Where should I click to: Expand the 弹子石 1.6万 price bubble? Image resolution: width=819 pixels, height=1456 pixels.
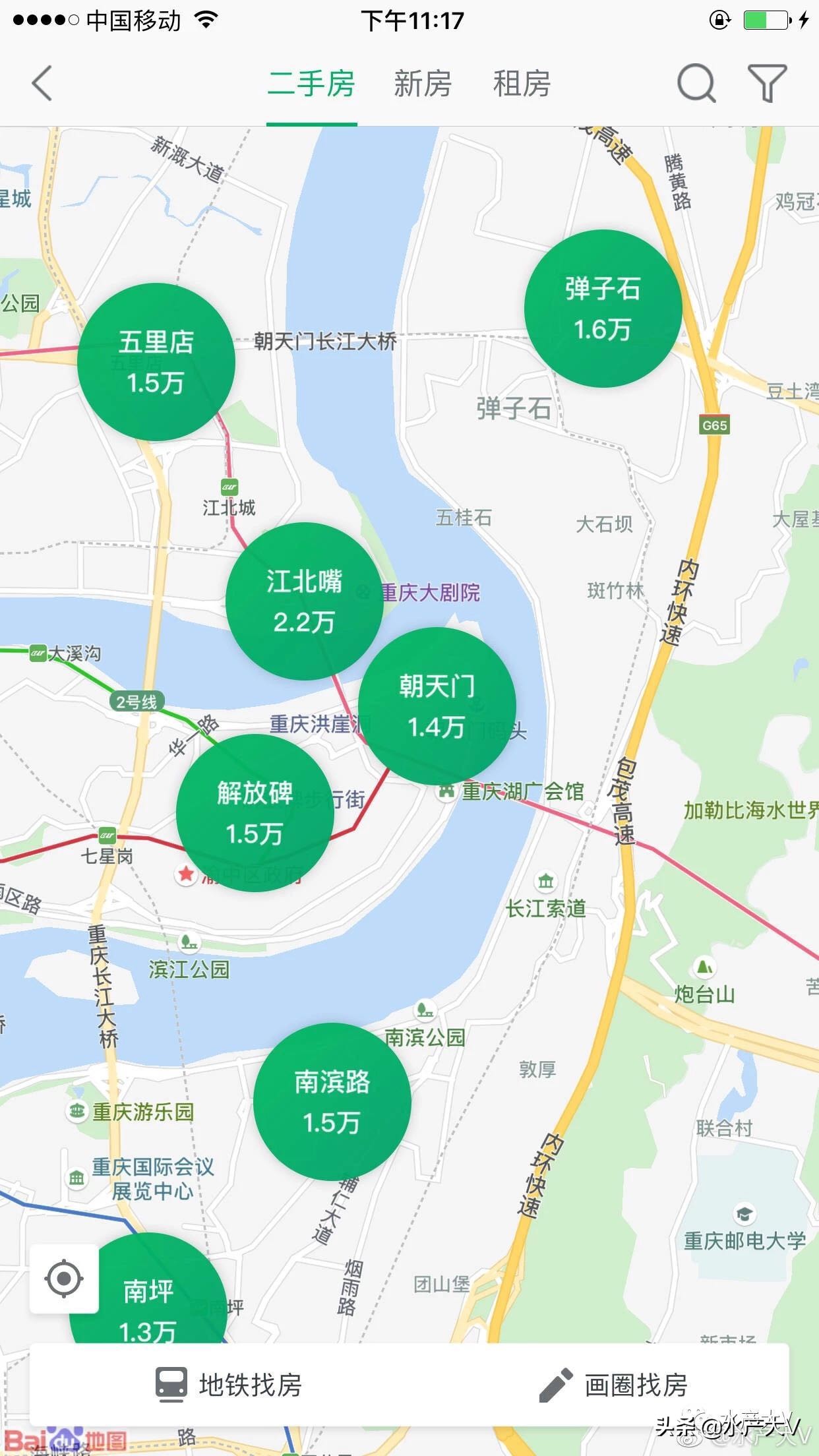[x=603, y=307]
